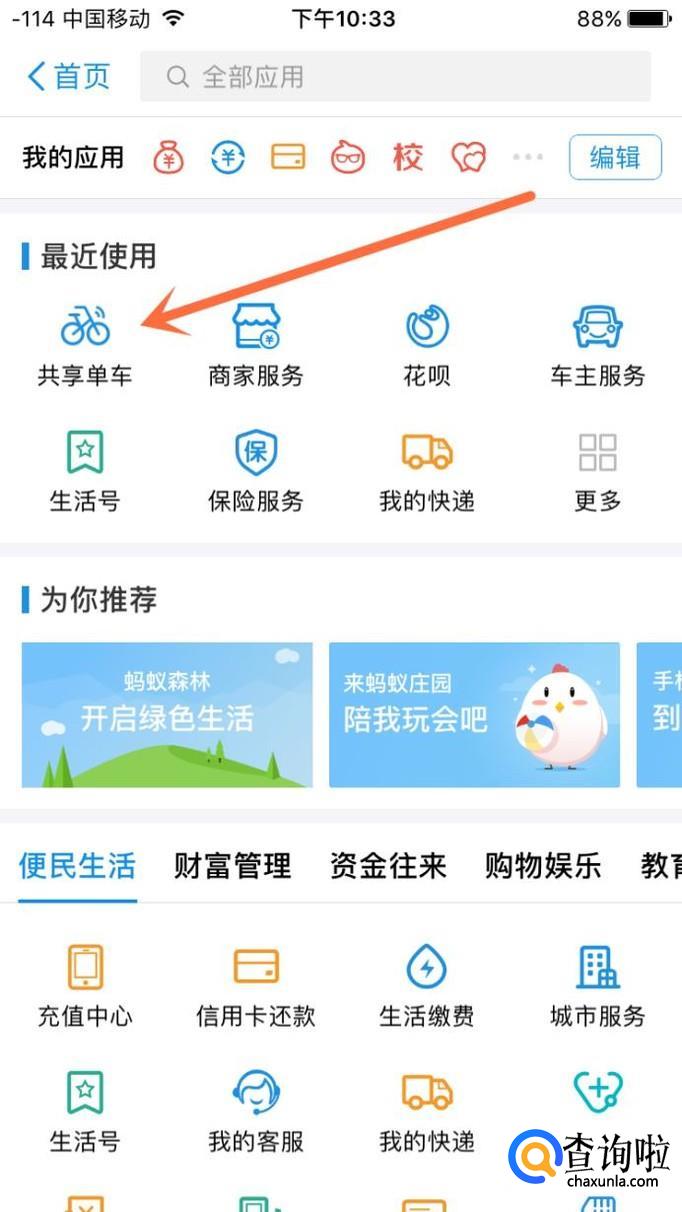The height and width of the screenshot is (1212, 682).
Task: Open 商家服务 in recent apps
Action: click(256, 346)
